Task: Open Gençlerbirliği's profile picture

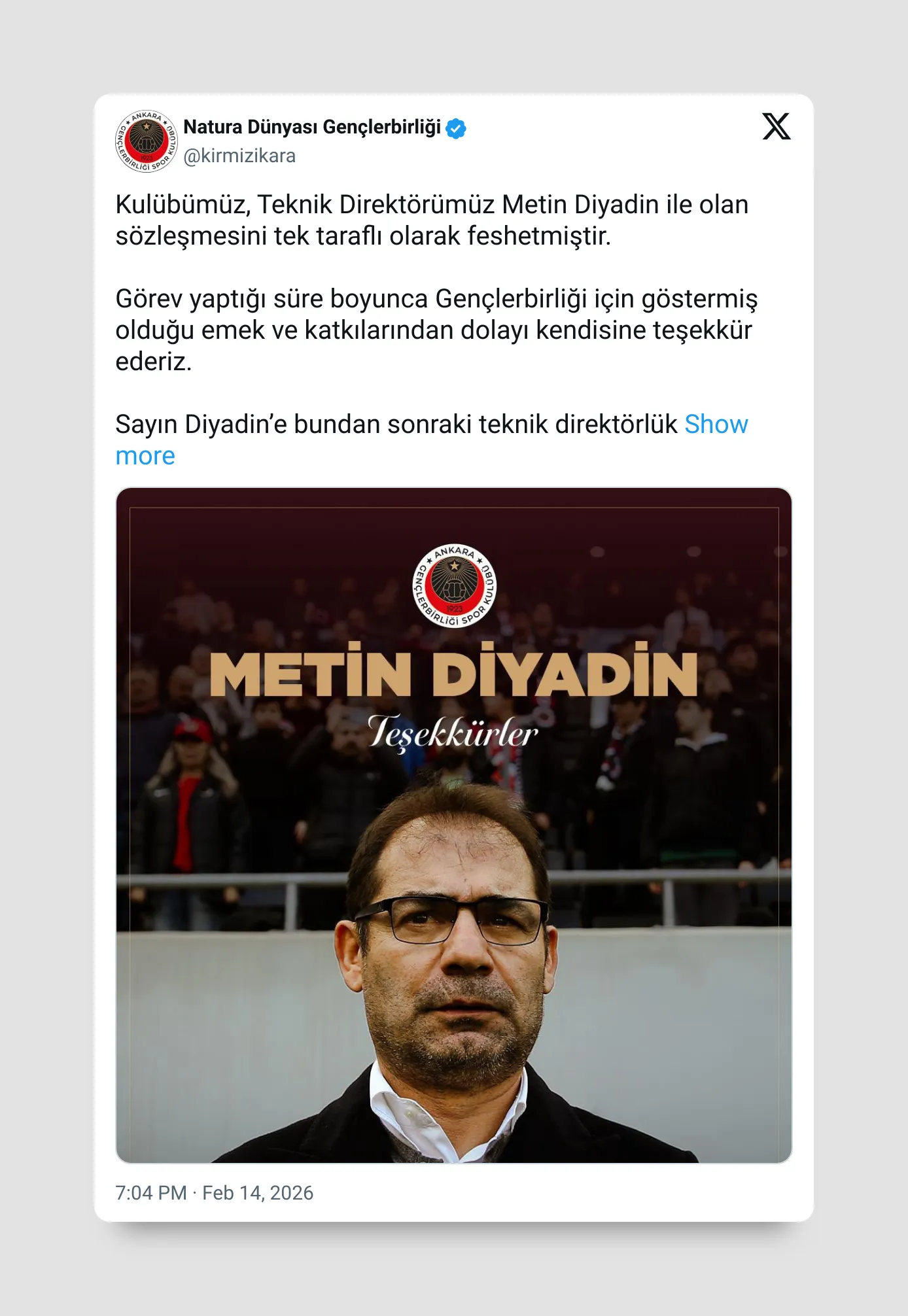Action: point(146,141)
